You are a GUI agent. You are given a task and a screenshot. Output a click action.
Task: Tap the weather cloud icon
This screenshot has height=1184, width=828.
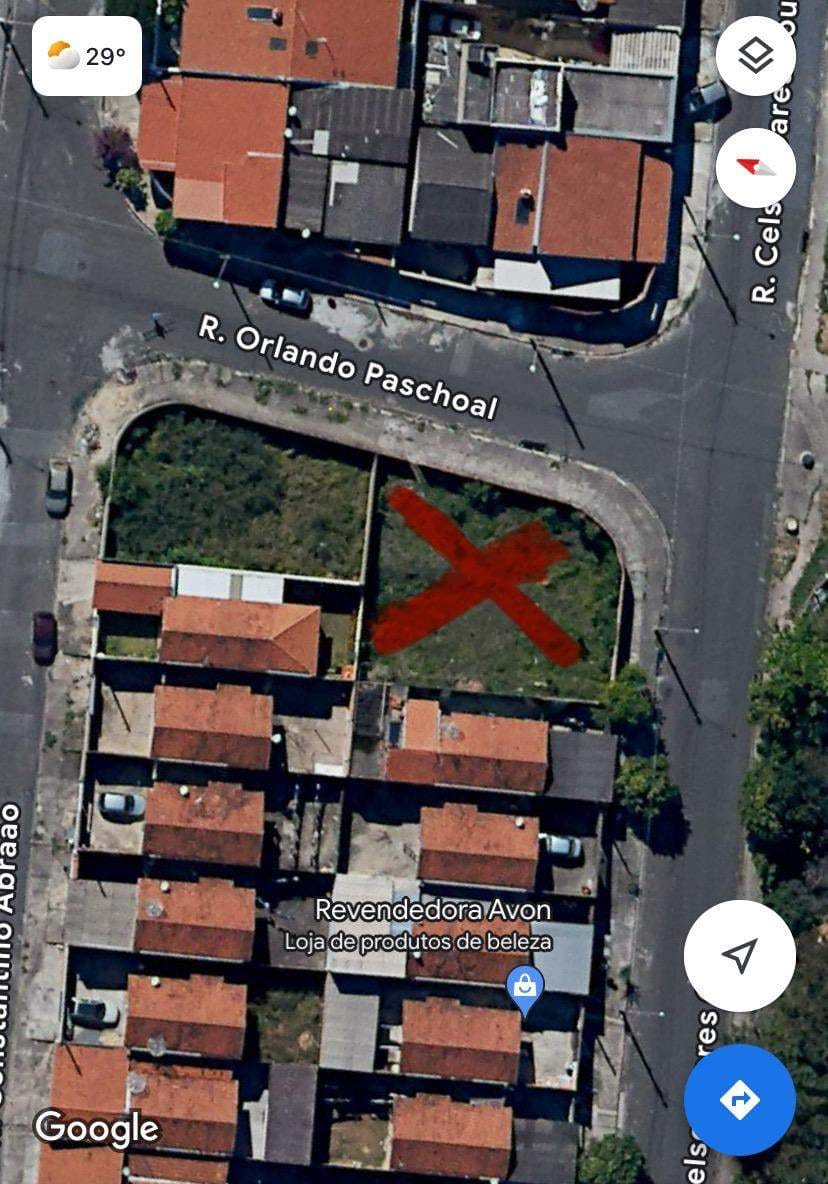61,51
